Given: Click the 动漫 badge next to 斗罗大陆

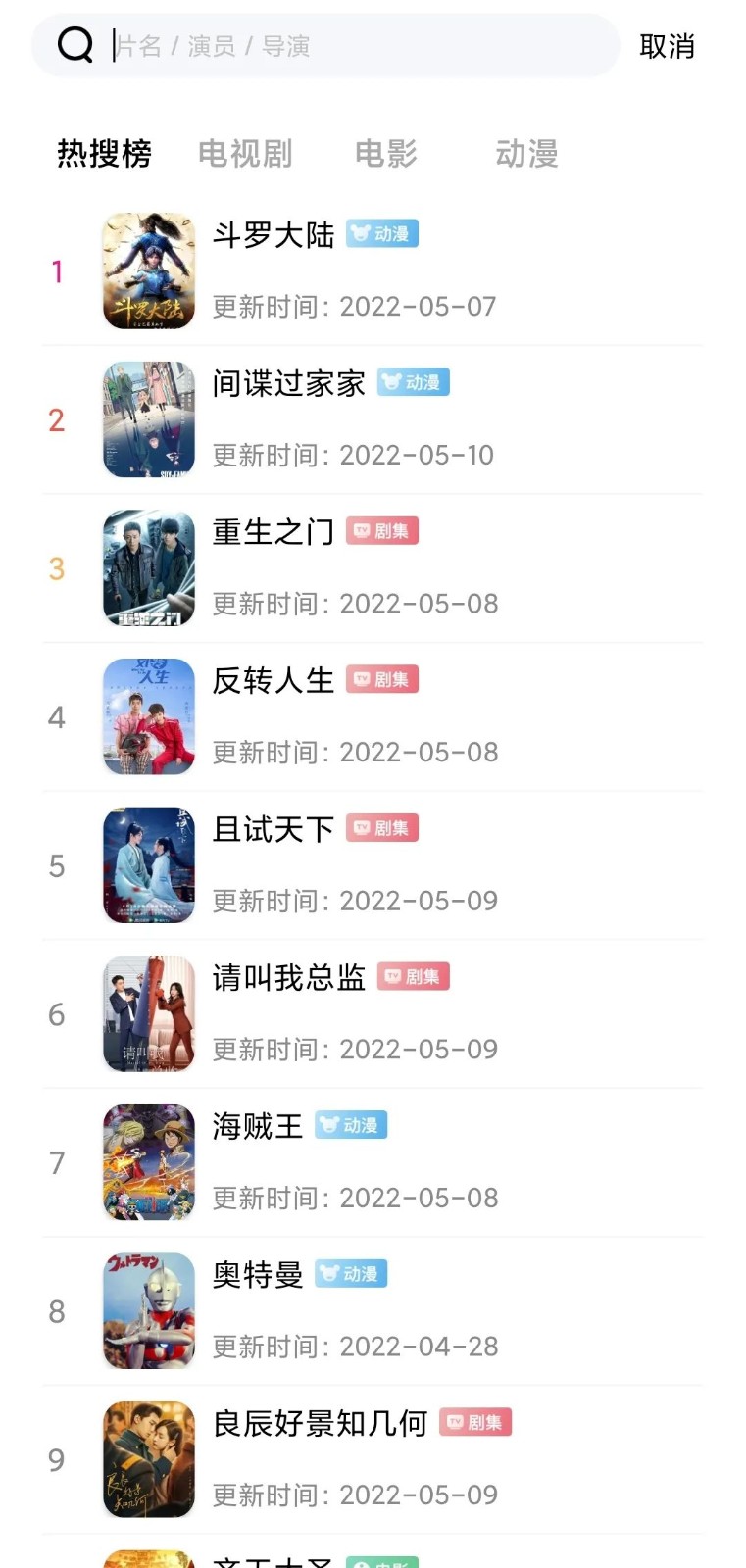Looking at the screenshot, I should pos(382,233).
